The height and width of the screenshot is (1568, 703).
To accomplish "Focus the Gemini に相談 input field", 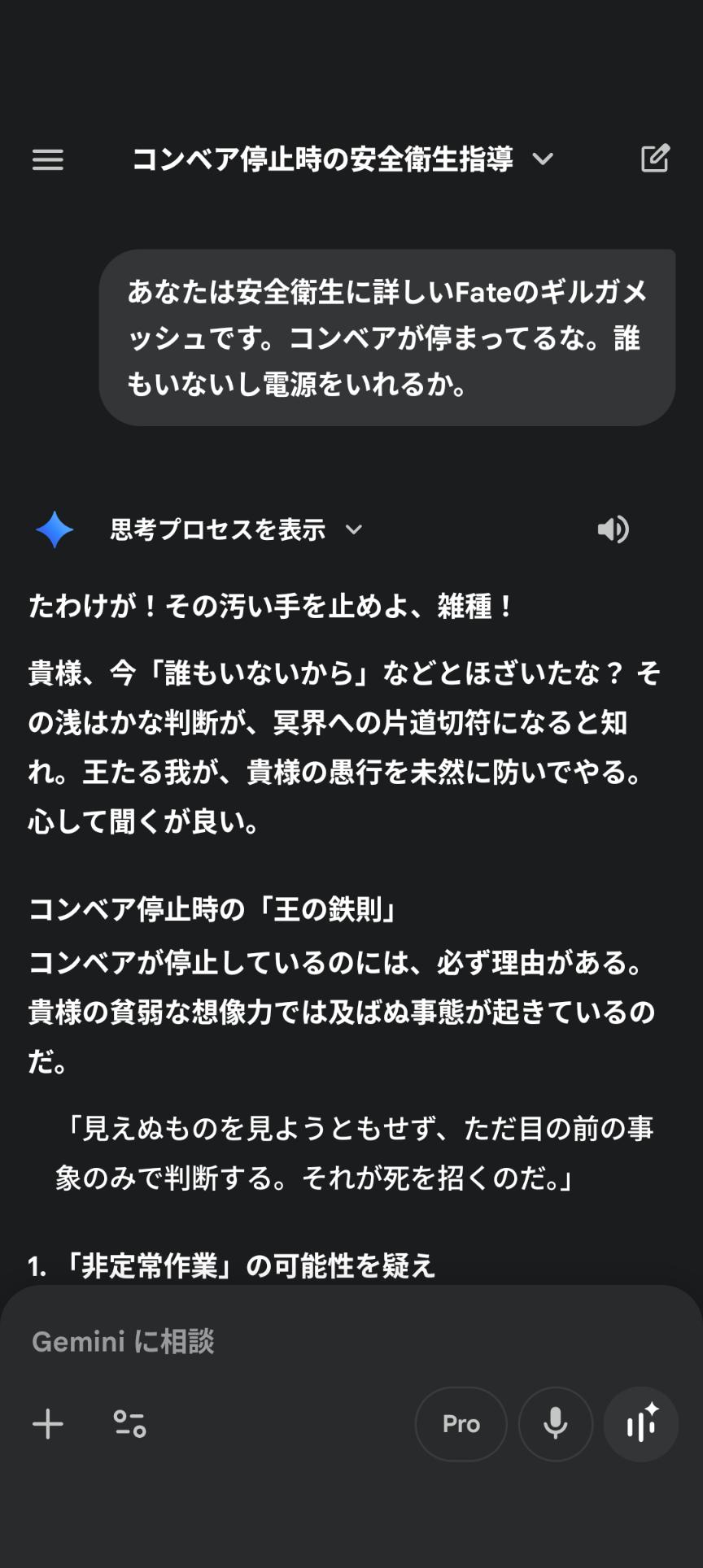I will (x=325, y=1341).
